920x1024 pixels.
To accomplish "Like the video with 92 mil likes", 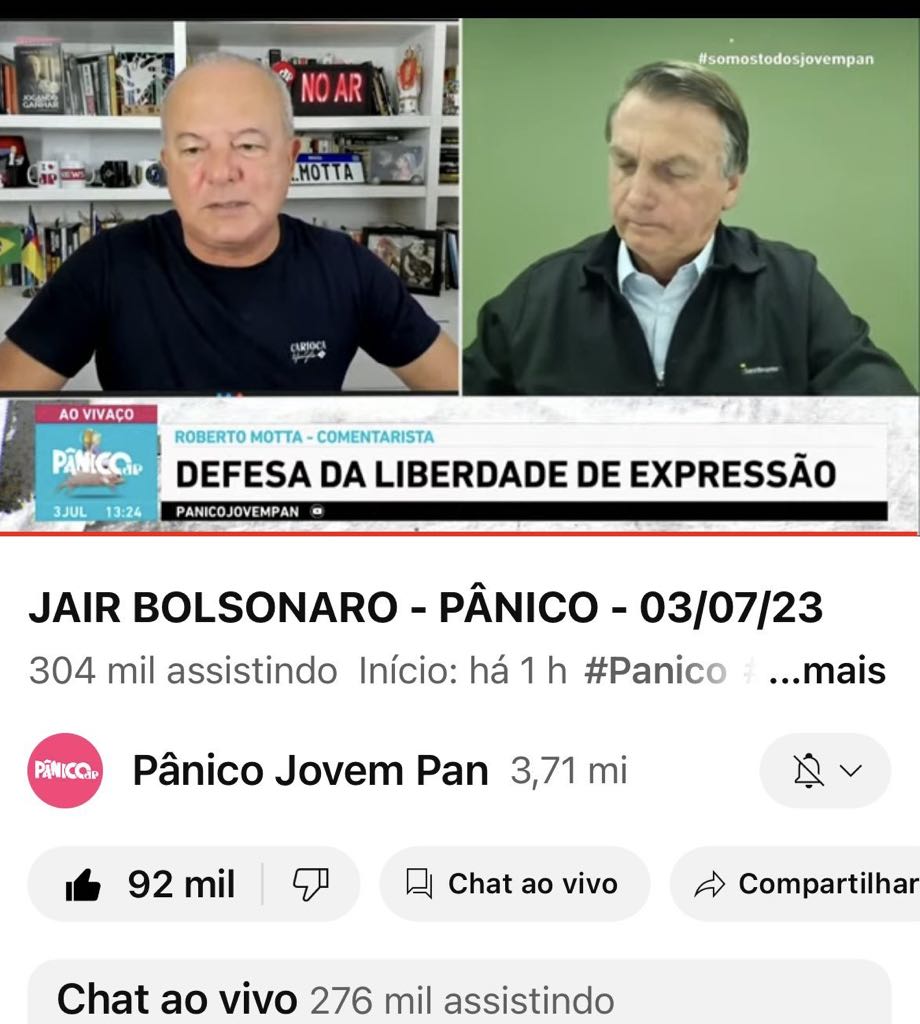I will click(x=148, y=884).
